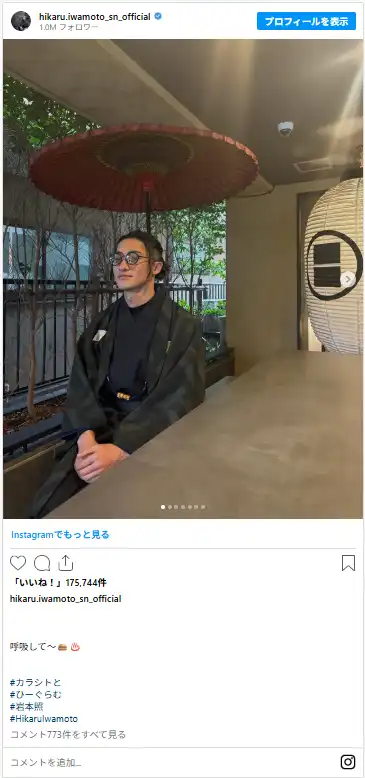Open the post photo of man under umbrella
Image resolution: width=365 pixels, height=778 pixels.
click(182, 279)
